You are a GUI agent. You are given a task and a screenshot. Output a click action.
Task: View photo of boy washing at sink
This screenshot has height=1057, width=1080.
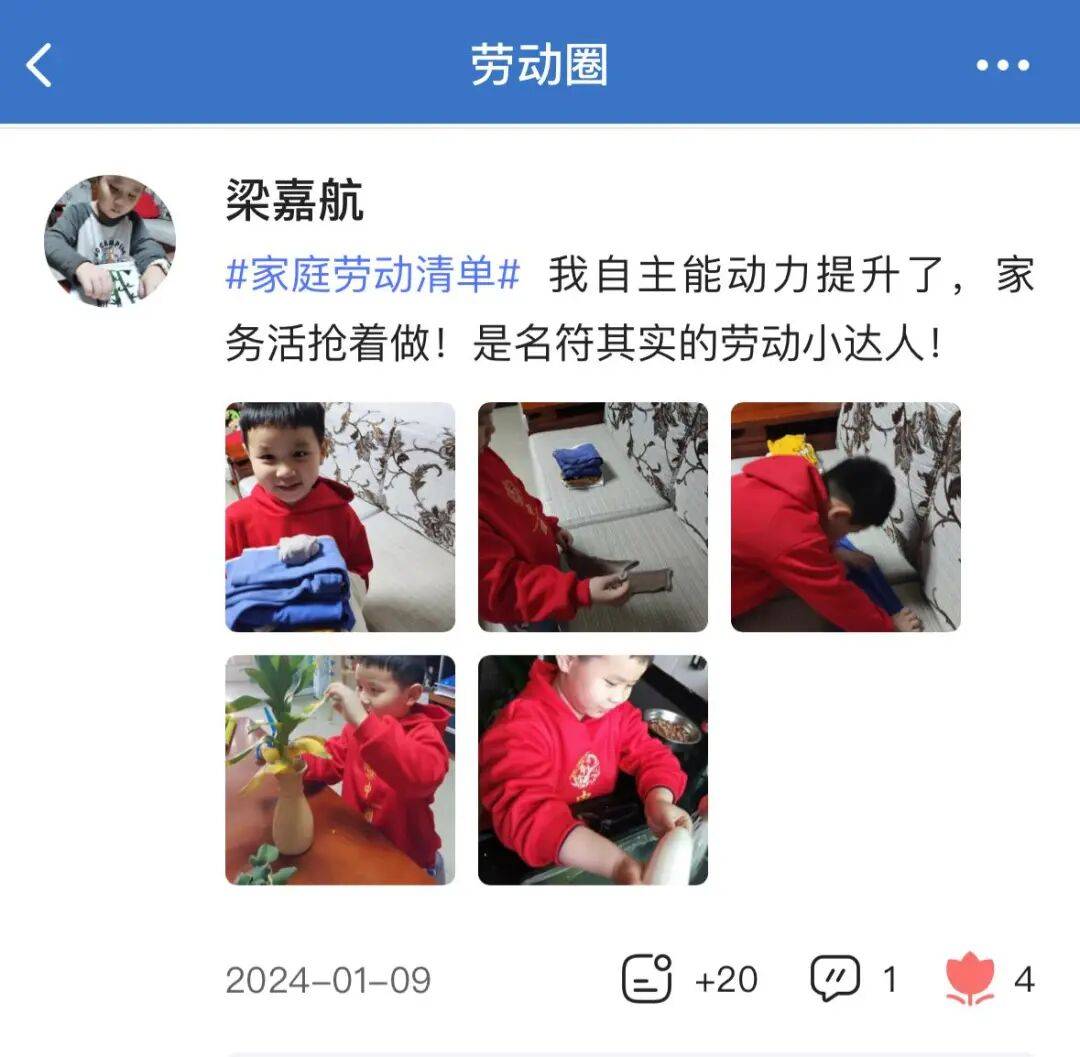(x=593, y=770)
